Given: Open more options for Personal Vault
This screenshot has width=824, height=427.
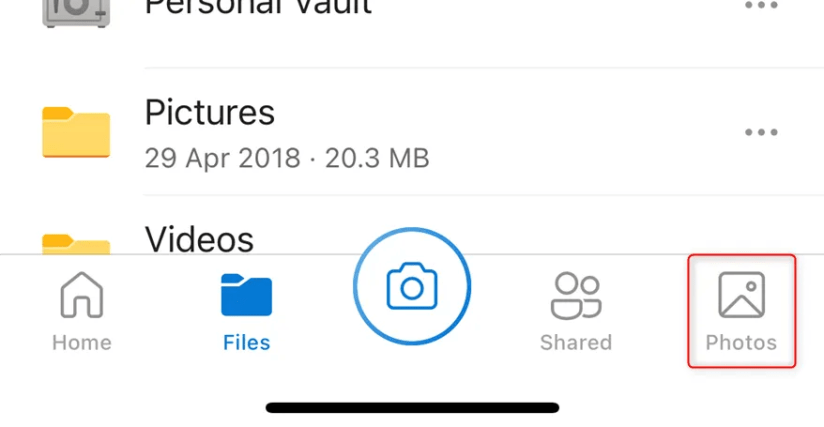Looking at the screenshot, I should pyautogui.click(x=761, y=6).
